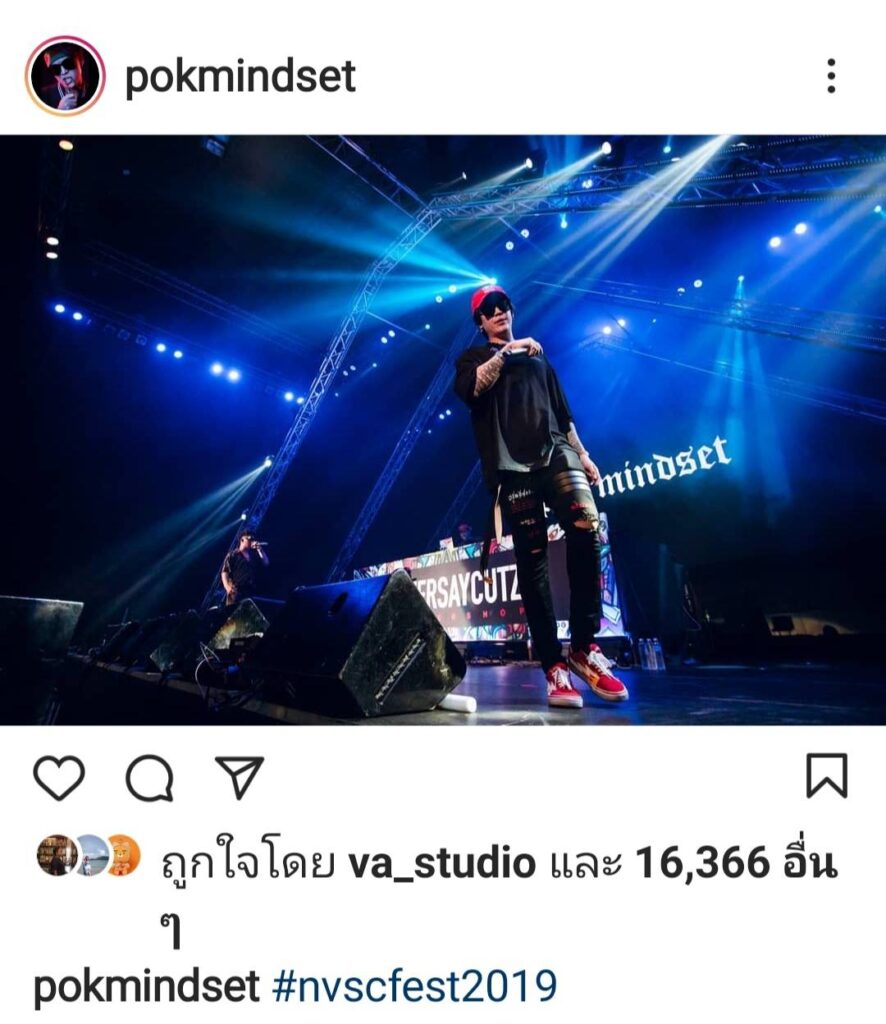Open comments with the speech bubble icon
The image size is (886, 1024).
point(150,777)
